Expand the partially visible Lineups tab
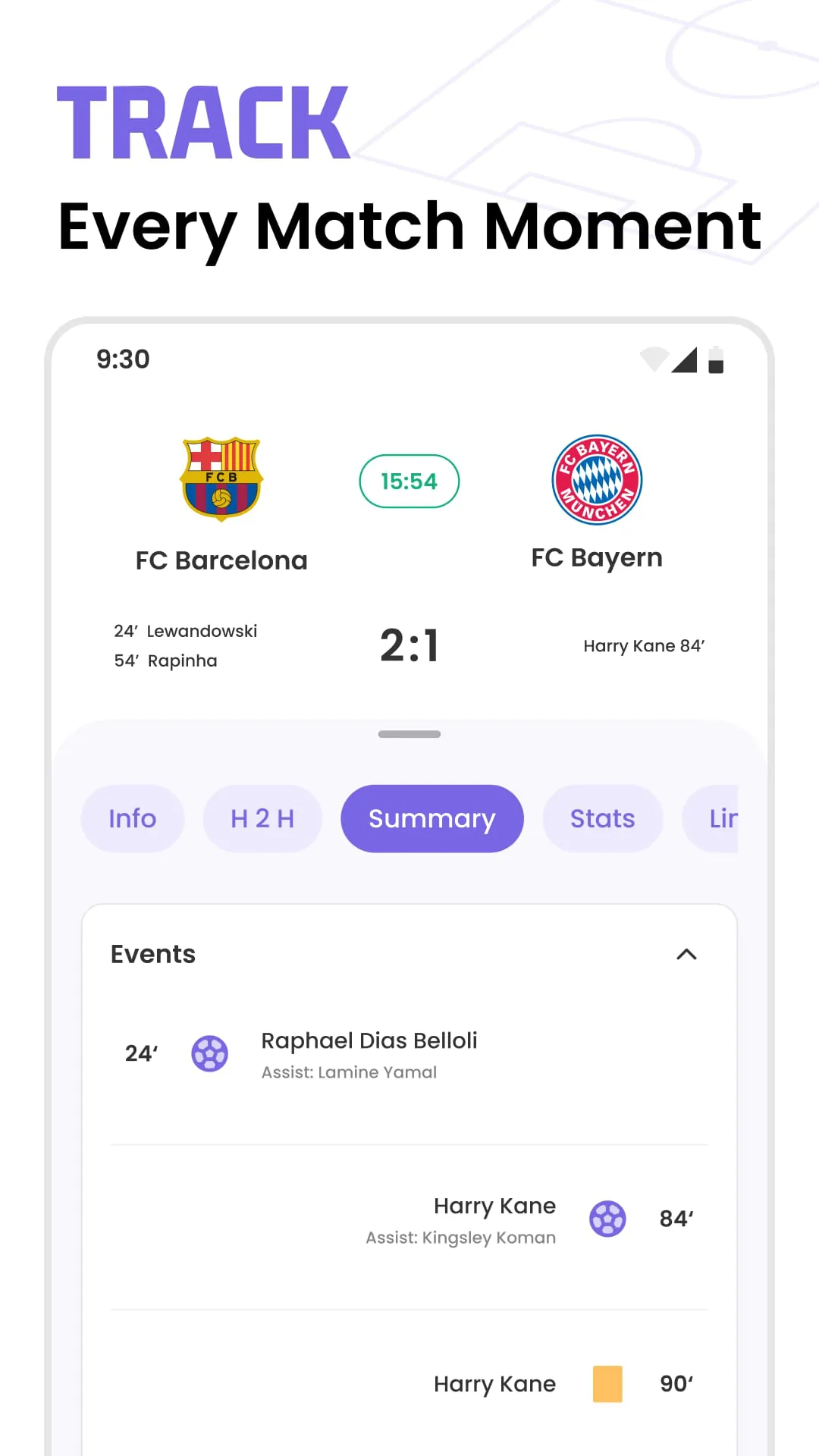This screenshot has width=819, height=1456. [726, 818]
